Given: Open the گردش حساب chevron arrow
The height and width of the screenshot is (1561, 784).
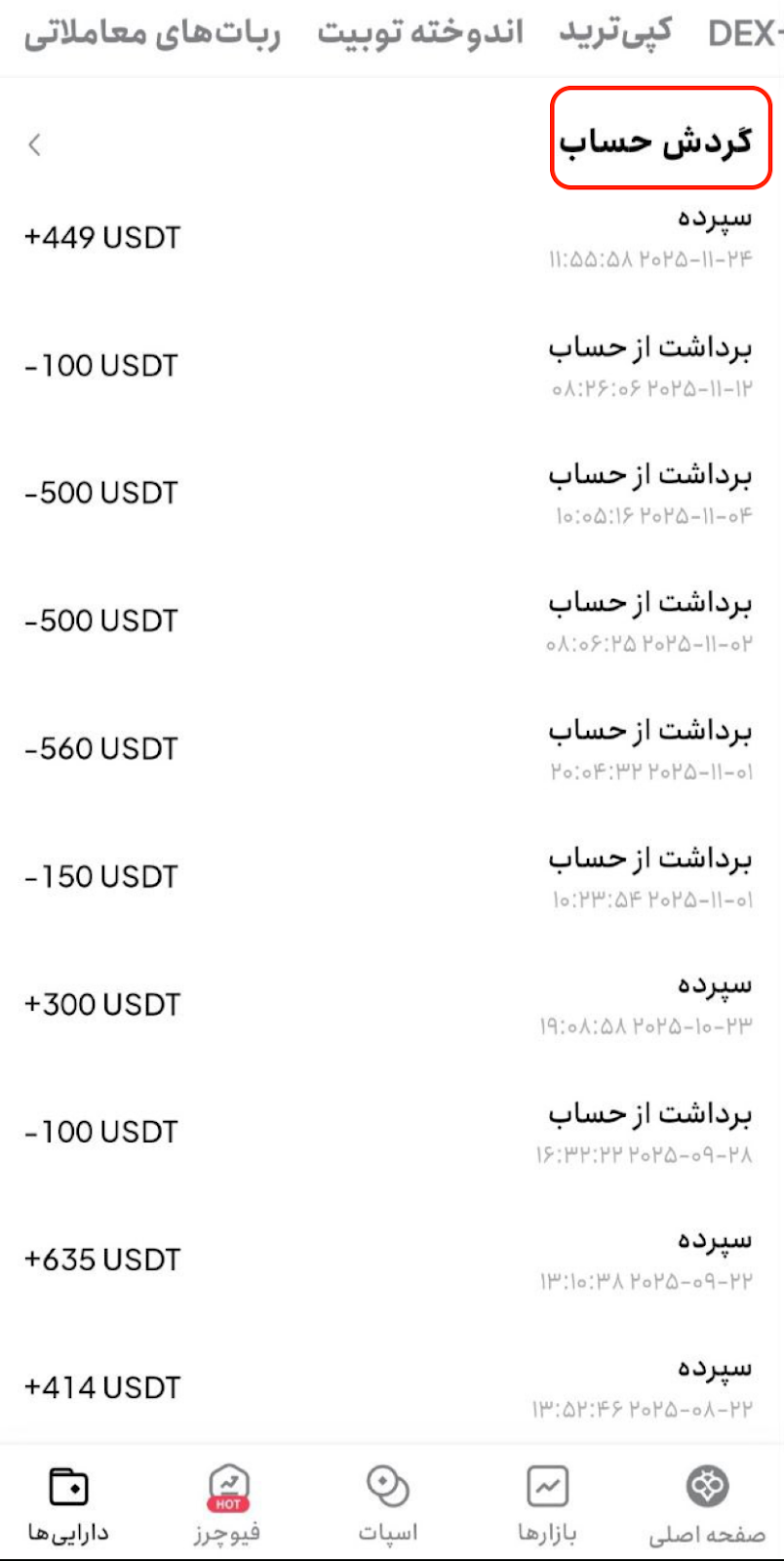Looking at the screenshot, I should tap(35, 145).
